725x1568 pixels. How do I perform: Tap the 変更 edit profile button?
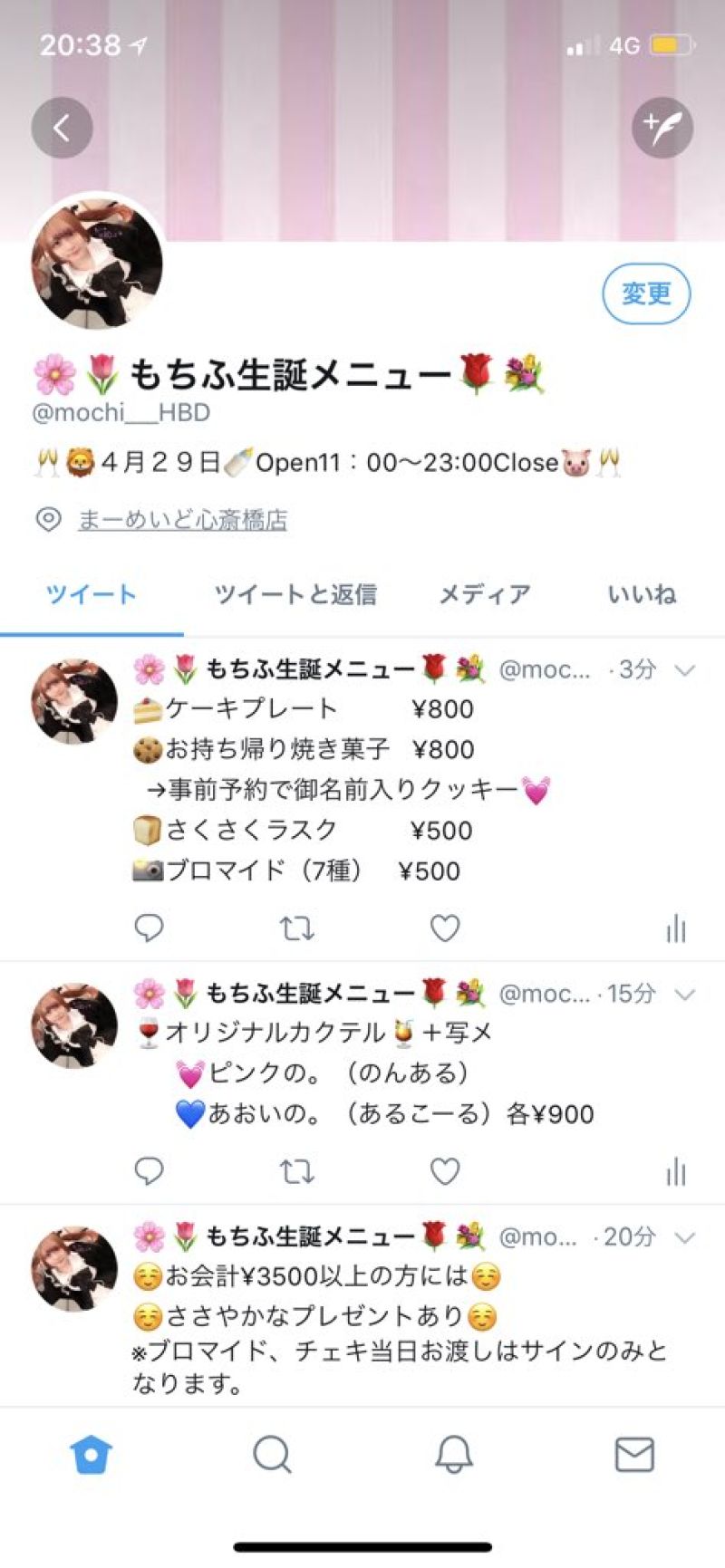coord(646,293)
